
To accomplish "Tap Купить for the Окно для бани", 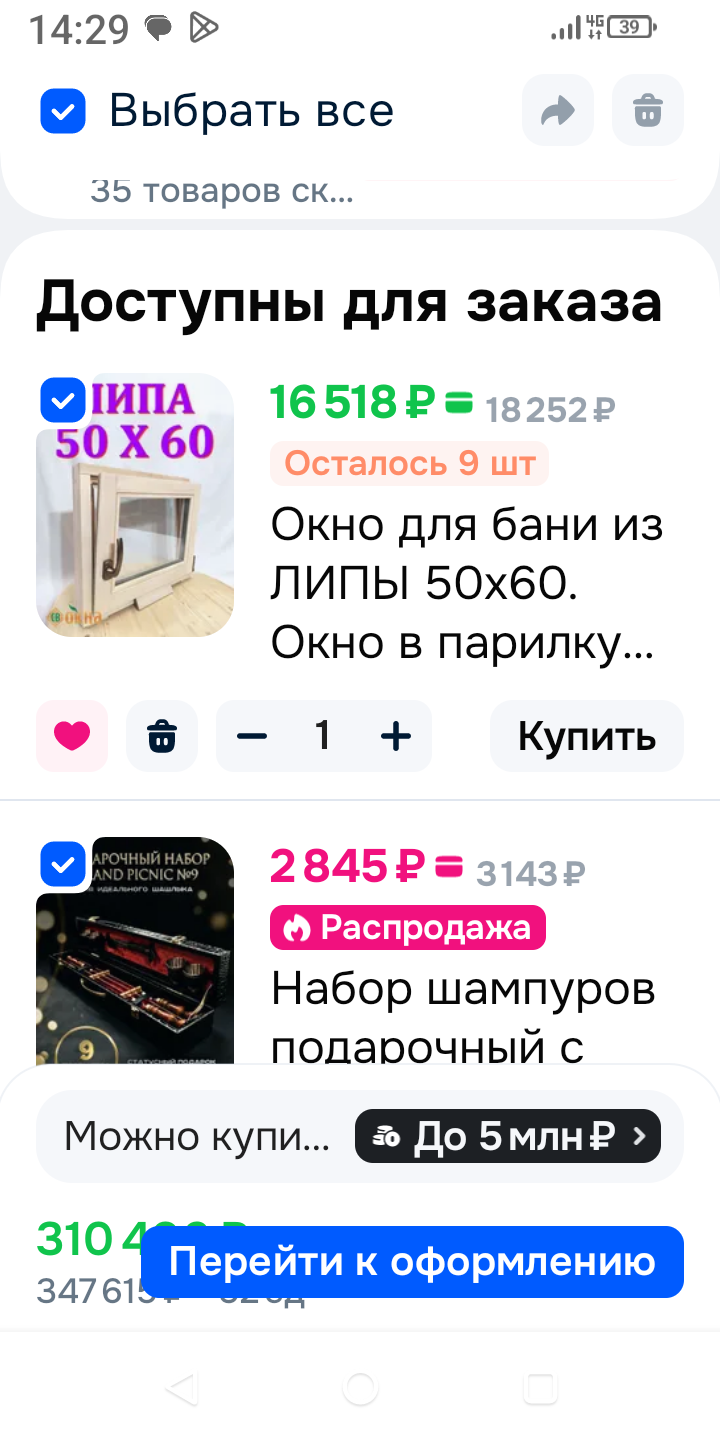I will point(587,736).
